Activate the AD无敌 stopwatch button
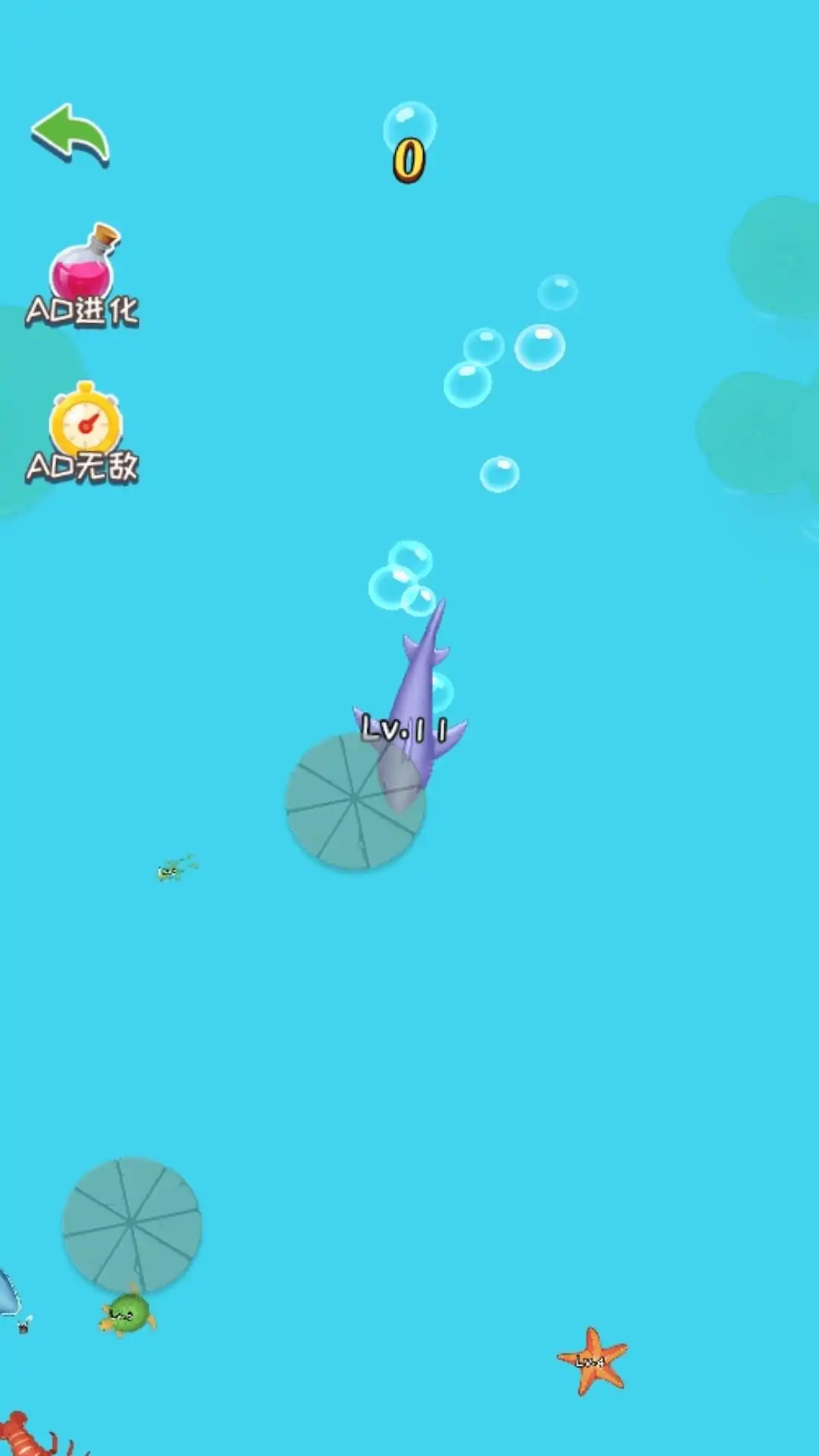819x1456 pixels. pyautogui.click(x=83, y=435)
